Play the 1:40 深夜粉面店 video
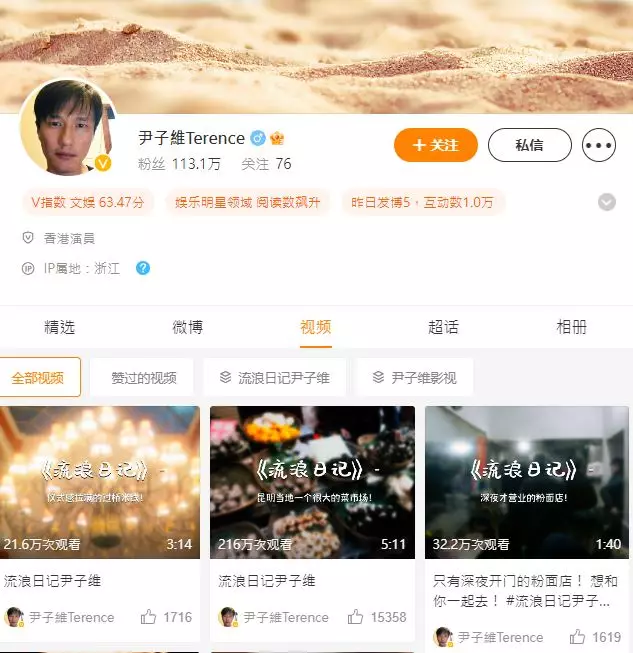Screen dimensions: 633x653 (528, 481)
